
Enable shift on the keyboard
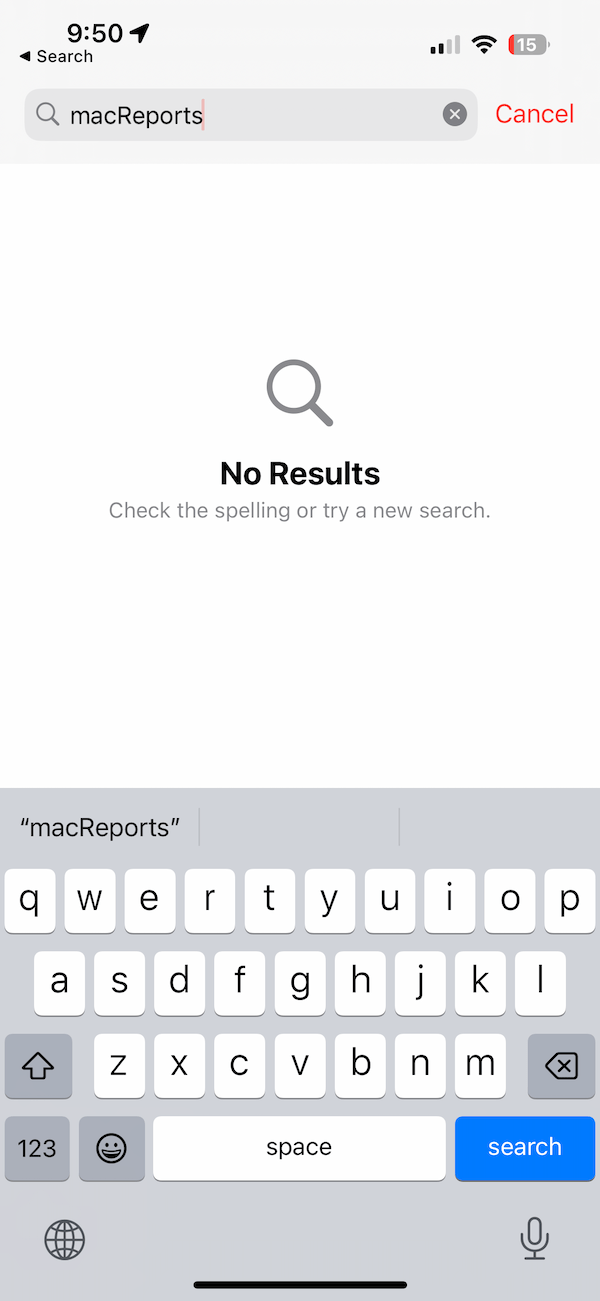[x=38, y=1067]
